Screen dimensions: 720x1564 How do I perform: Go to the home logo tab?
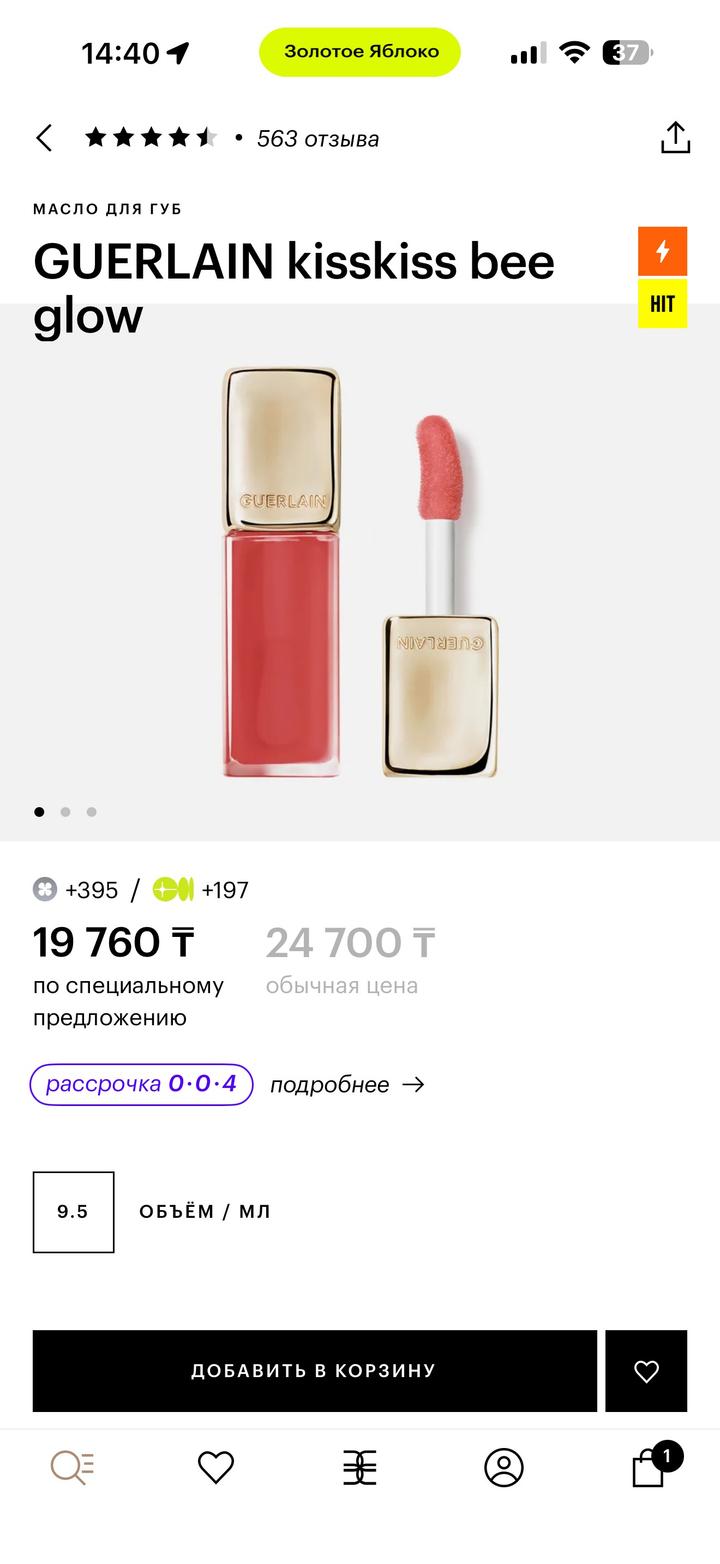click(x=360, y=1467)
